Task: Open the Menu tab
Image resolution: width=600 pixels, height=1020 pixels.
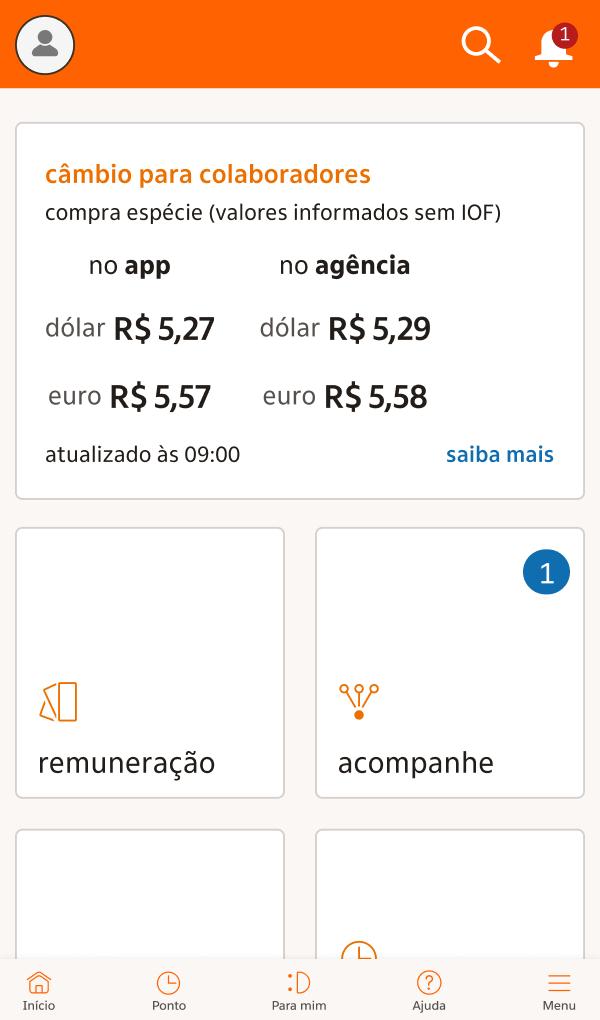Action: pyautogui.click(x=559, y=991)
